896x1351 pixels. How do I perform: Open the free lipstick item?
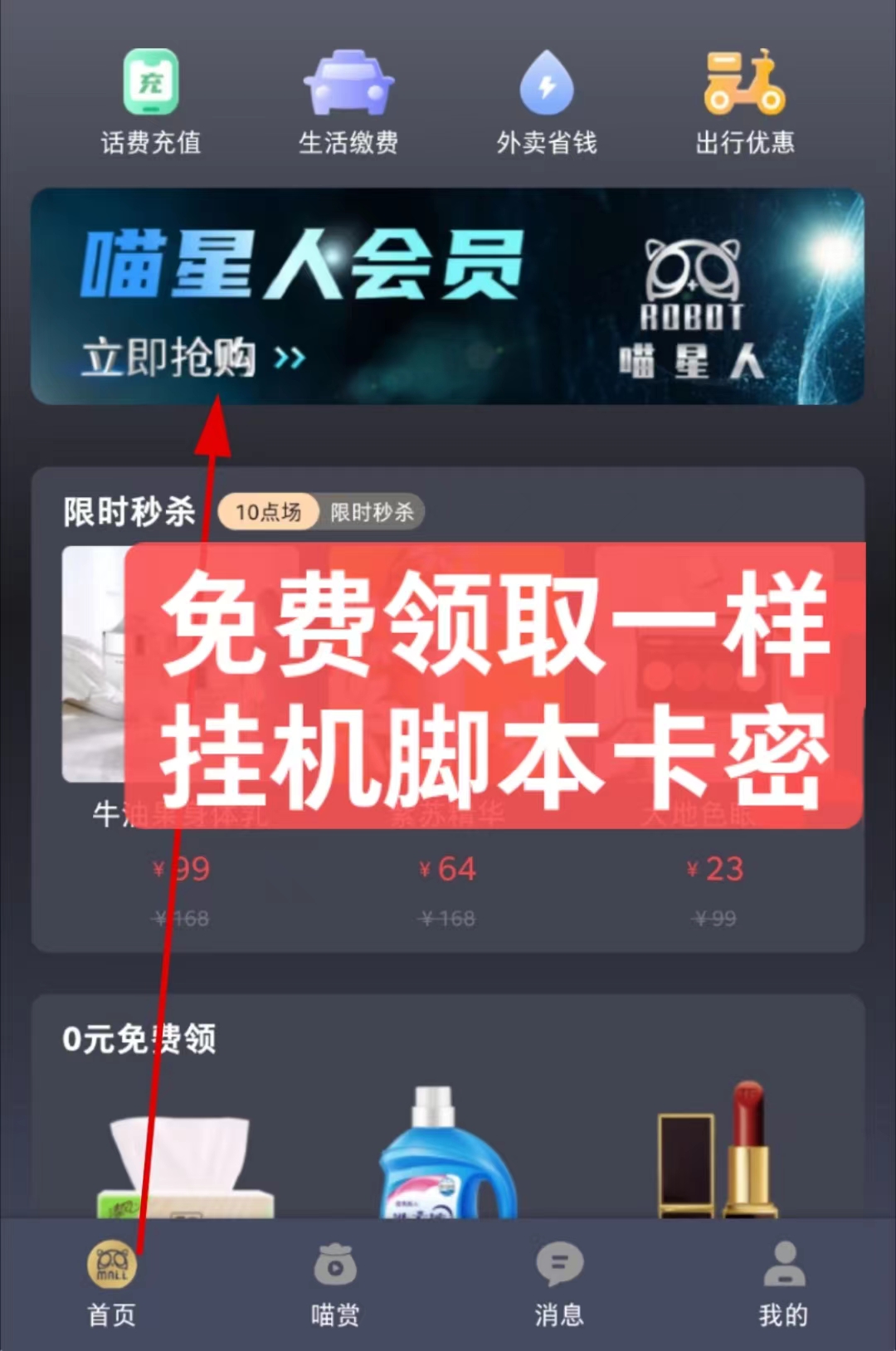718,1153
